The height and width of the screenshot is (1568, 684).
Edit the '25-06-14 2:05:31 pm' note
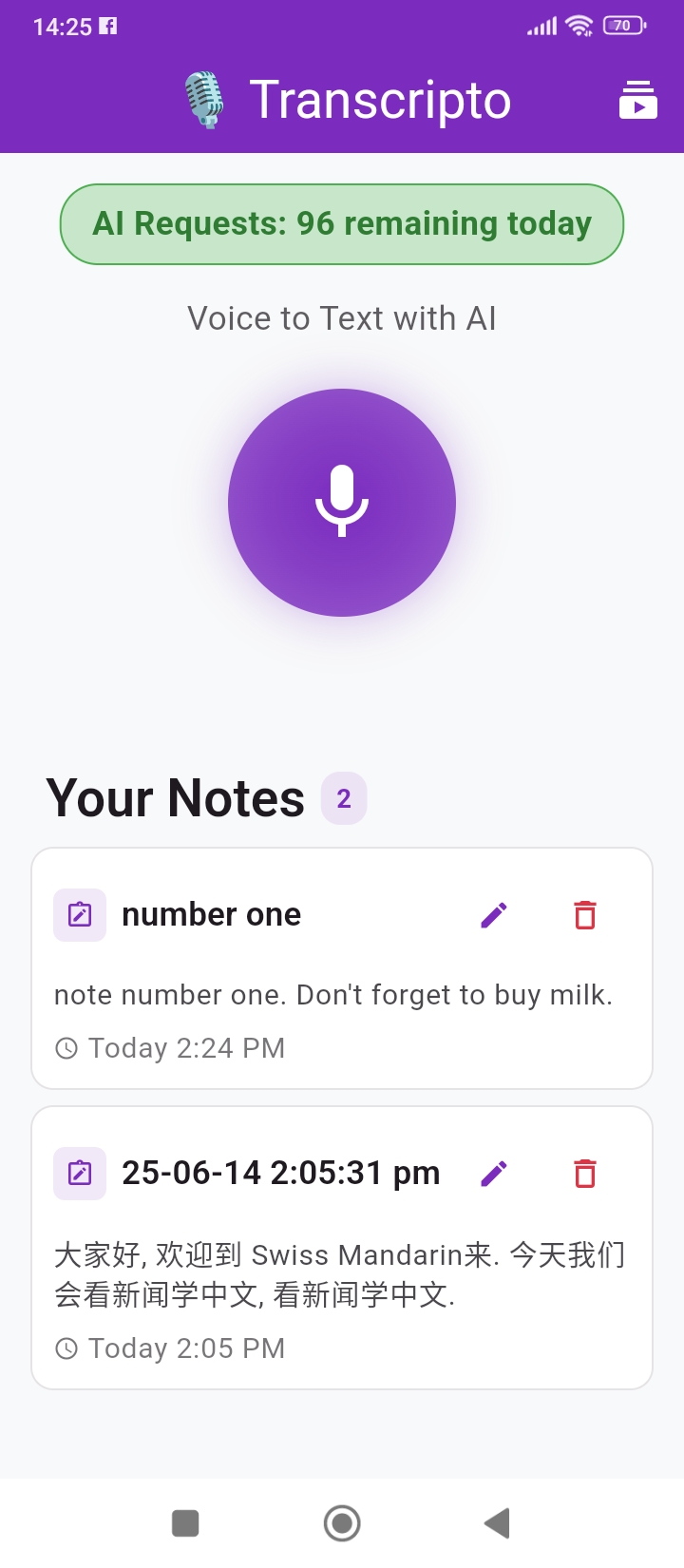point(494,1174)
